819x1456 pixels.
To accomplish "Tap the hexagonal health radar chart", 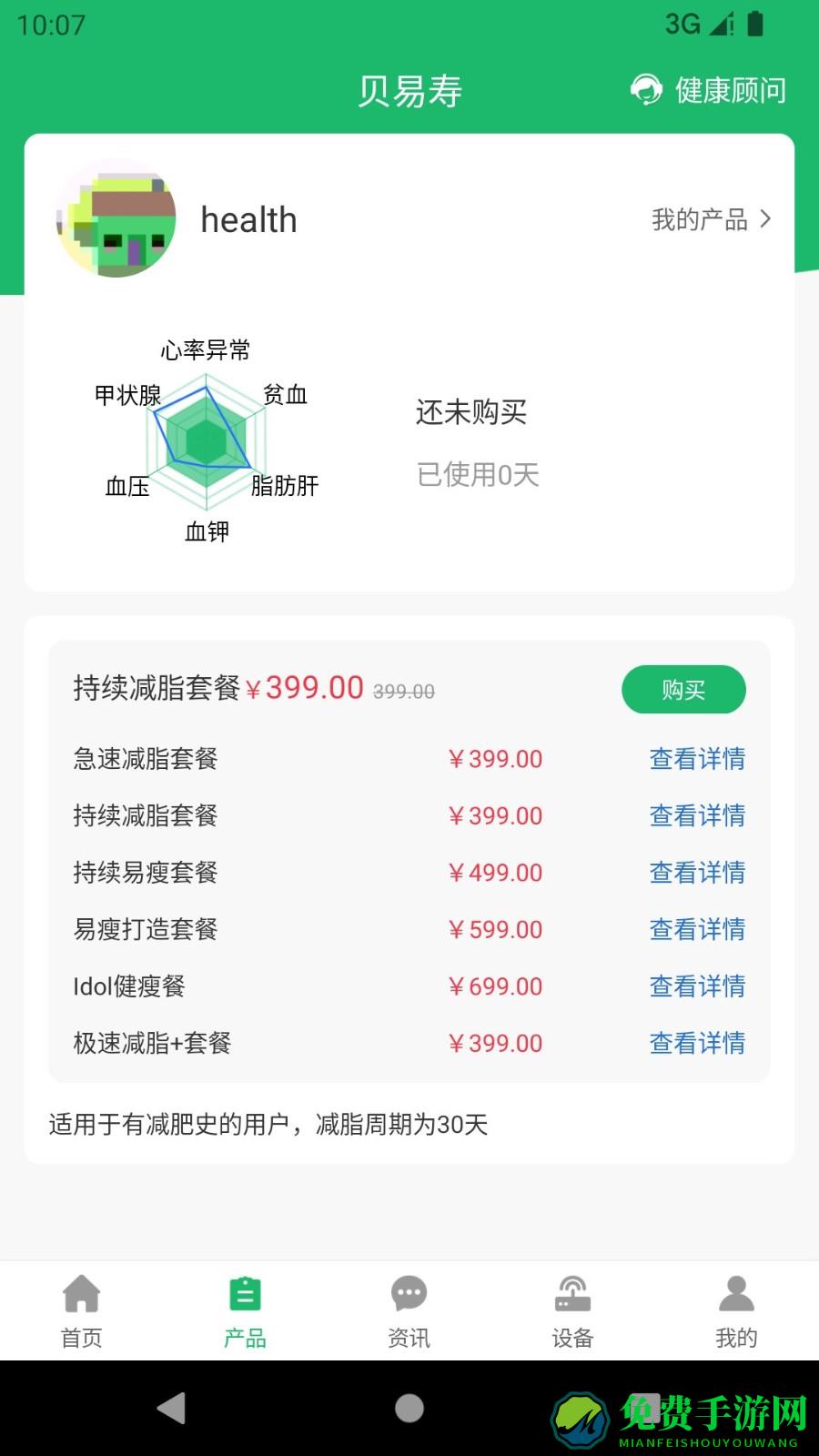I will point(207,440).
